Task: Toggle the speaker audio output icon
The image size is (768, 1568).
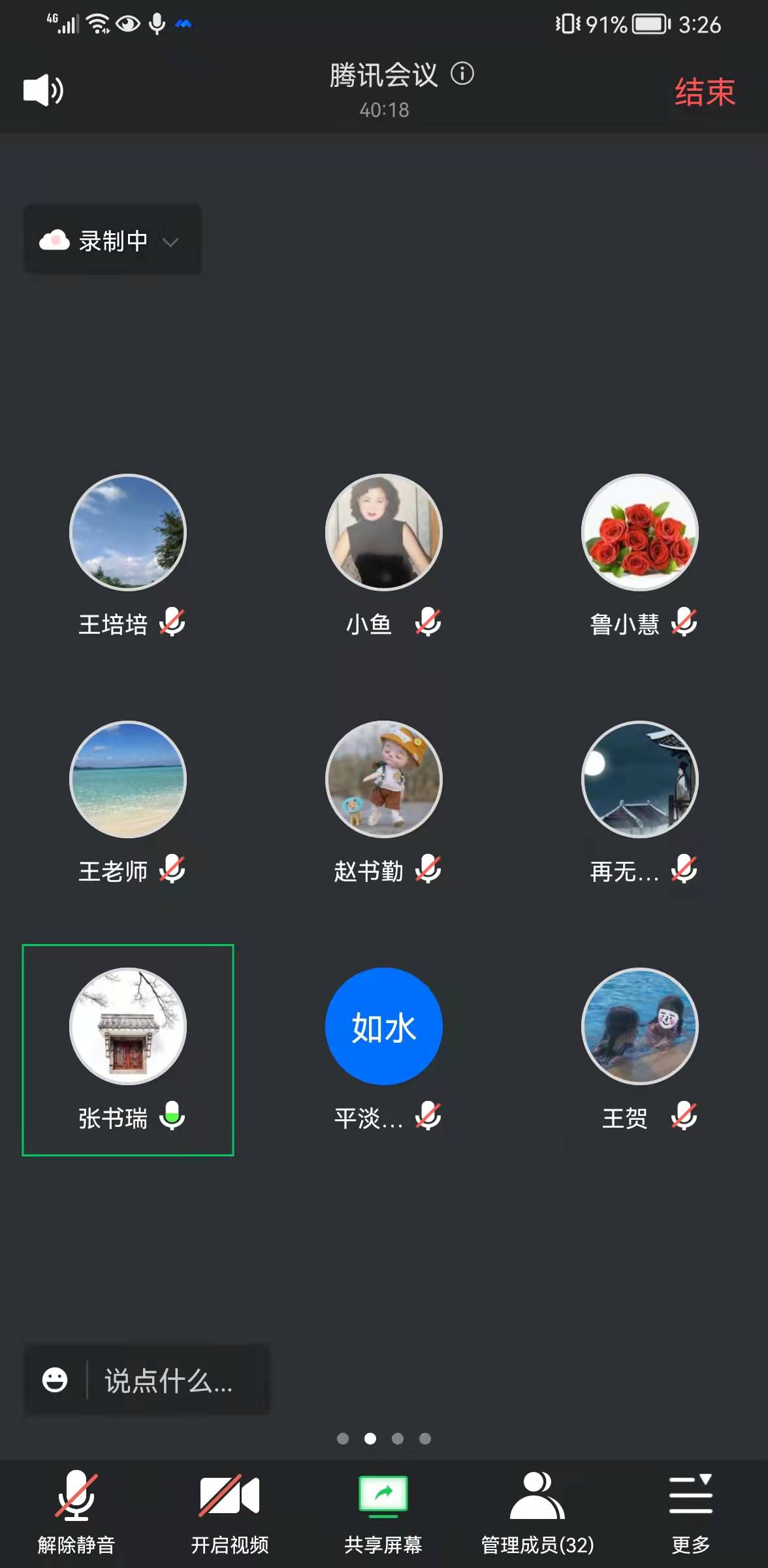Action: pos(43,90)
